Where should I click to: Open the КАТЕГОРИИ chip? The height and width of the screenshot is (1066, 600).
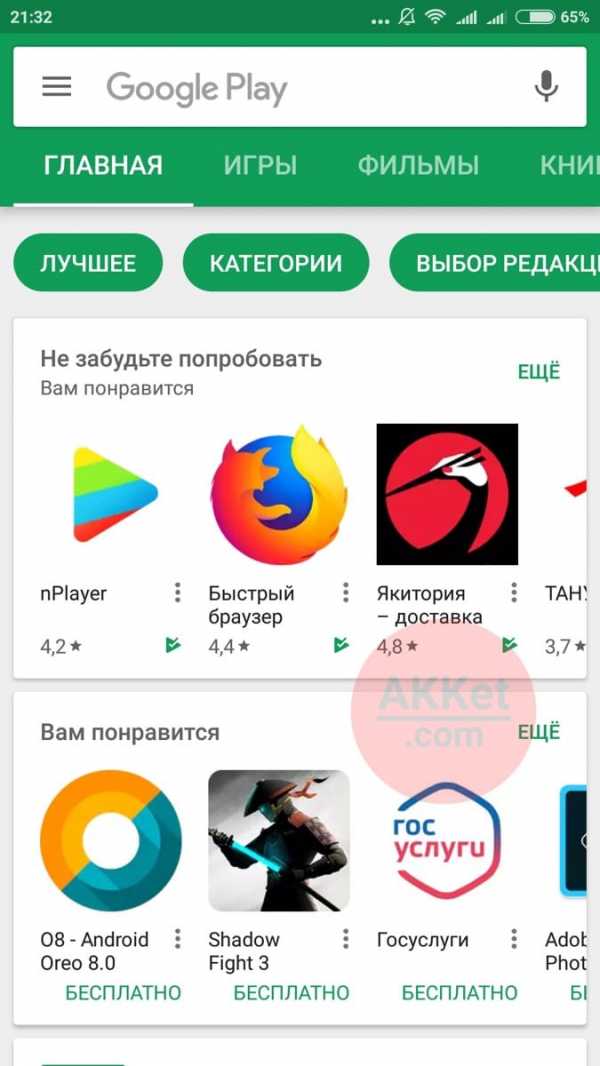[x=276, y=264]
